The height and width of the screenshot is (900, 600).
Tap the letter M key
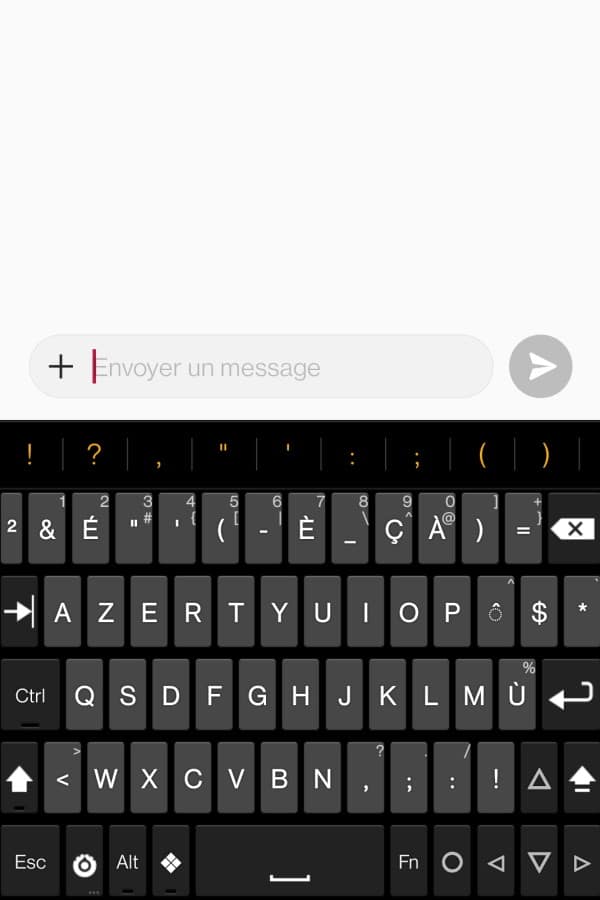coord(474,695)
